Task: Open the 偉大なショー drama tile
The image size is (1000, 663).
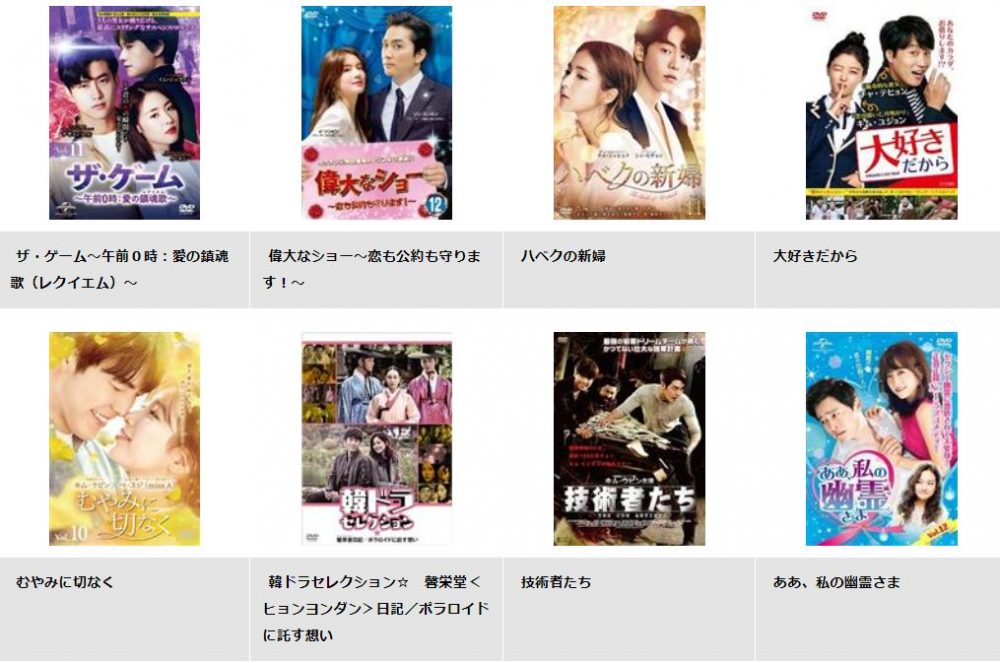Action: [x=376, y=112]
